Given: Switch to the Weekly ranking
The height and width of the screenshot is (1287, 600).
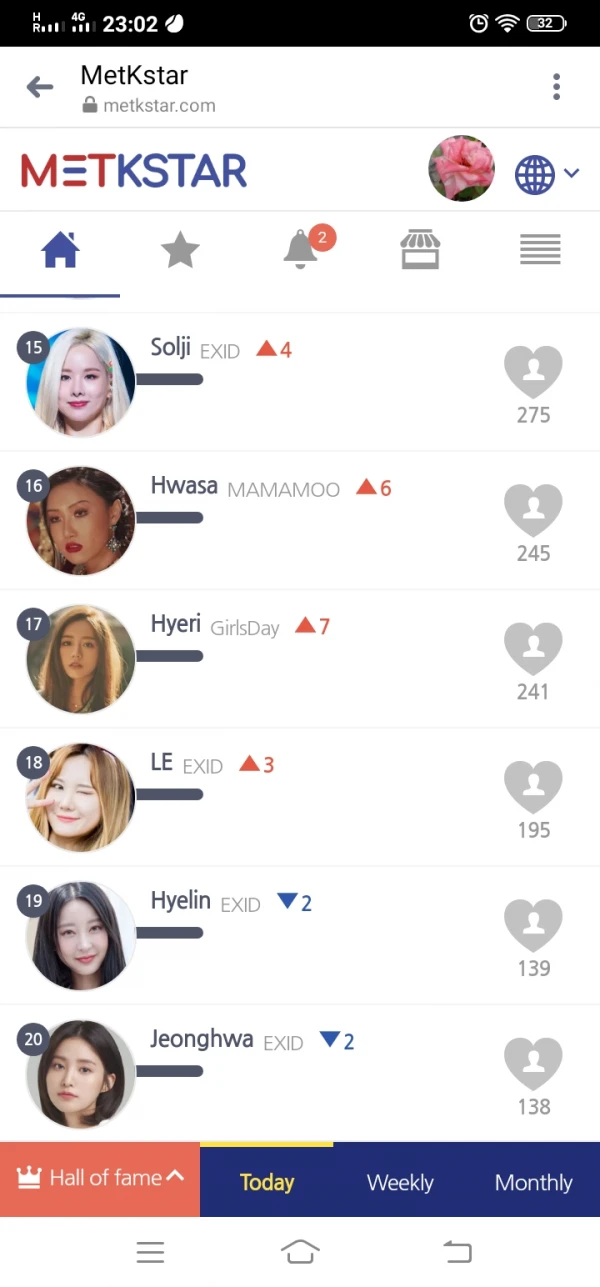Looking at the screenshot, I should (400, 1182).
